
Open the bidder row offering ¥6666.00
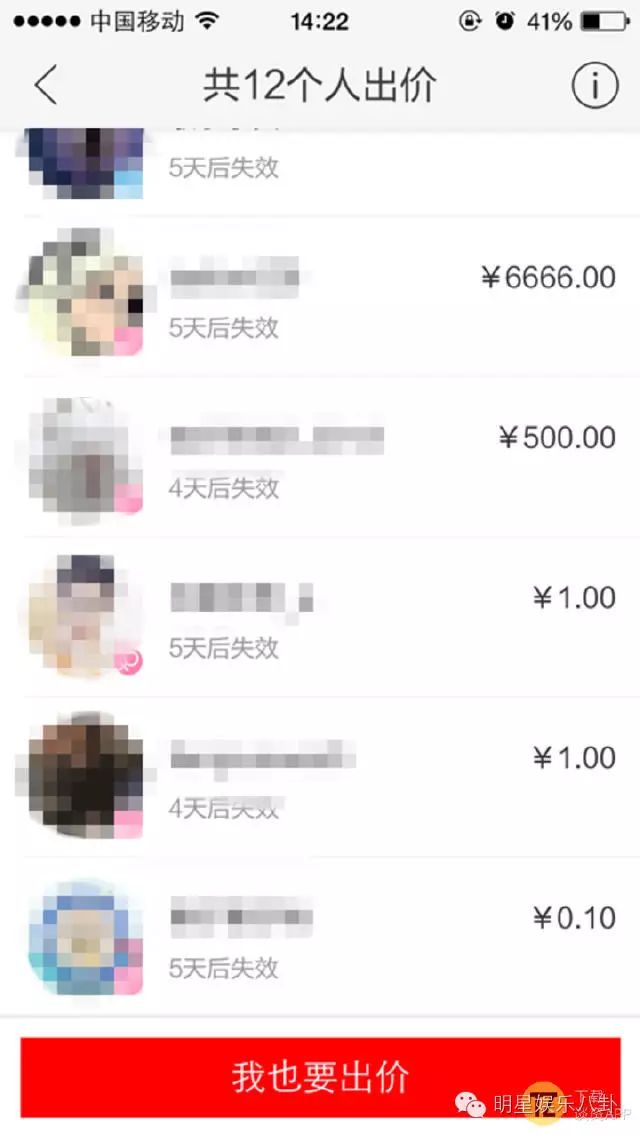pos(320,296)
